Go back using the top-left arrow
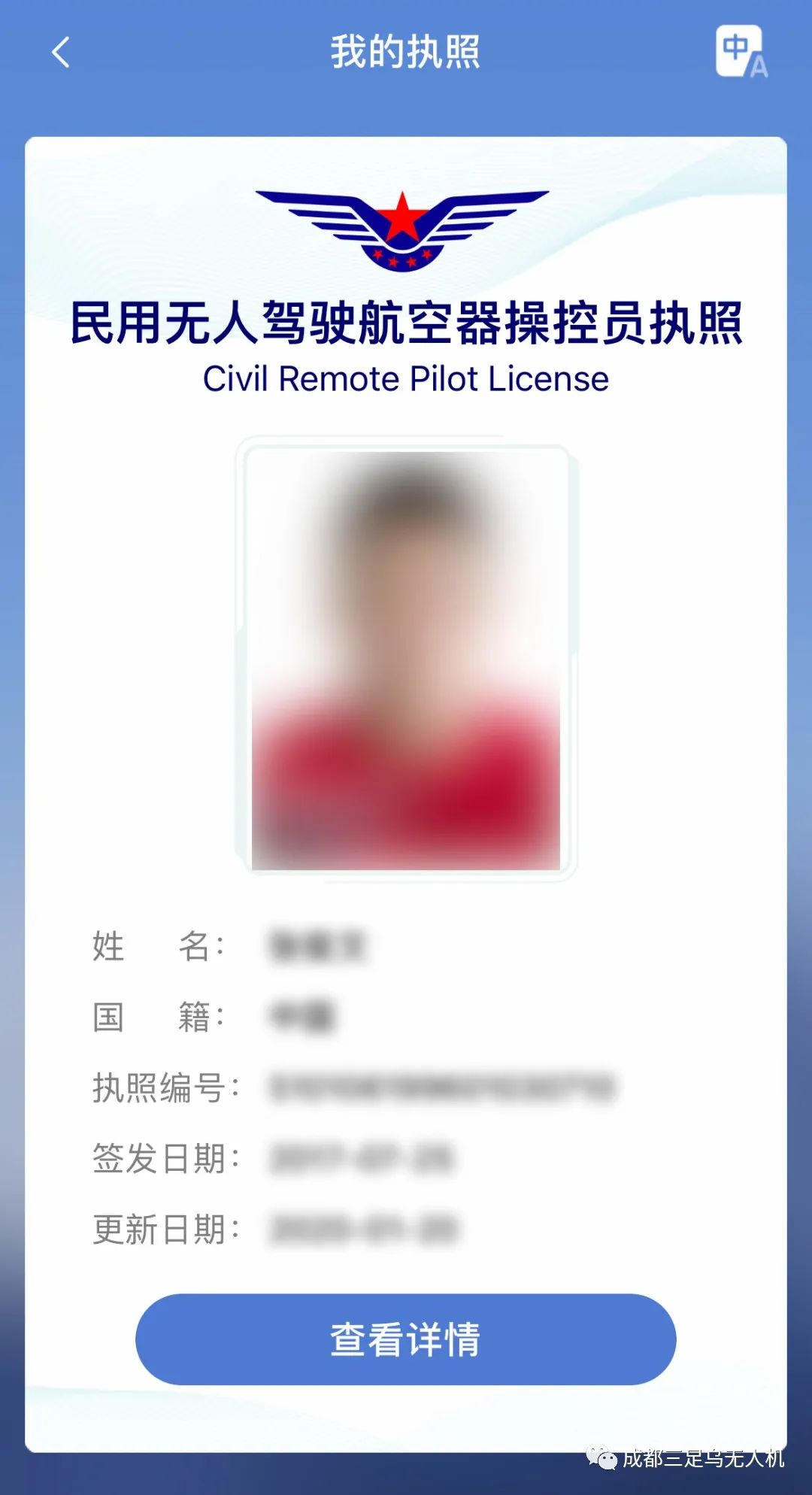Screen dimensions: 812x1495 (x=61, y=53)
